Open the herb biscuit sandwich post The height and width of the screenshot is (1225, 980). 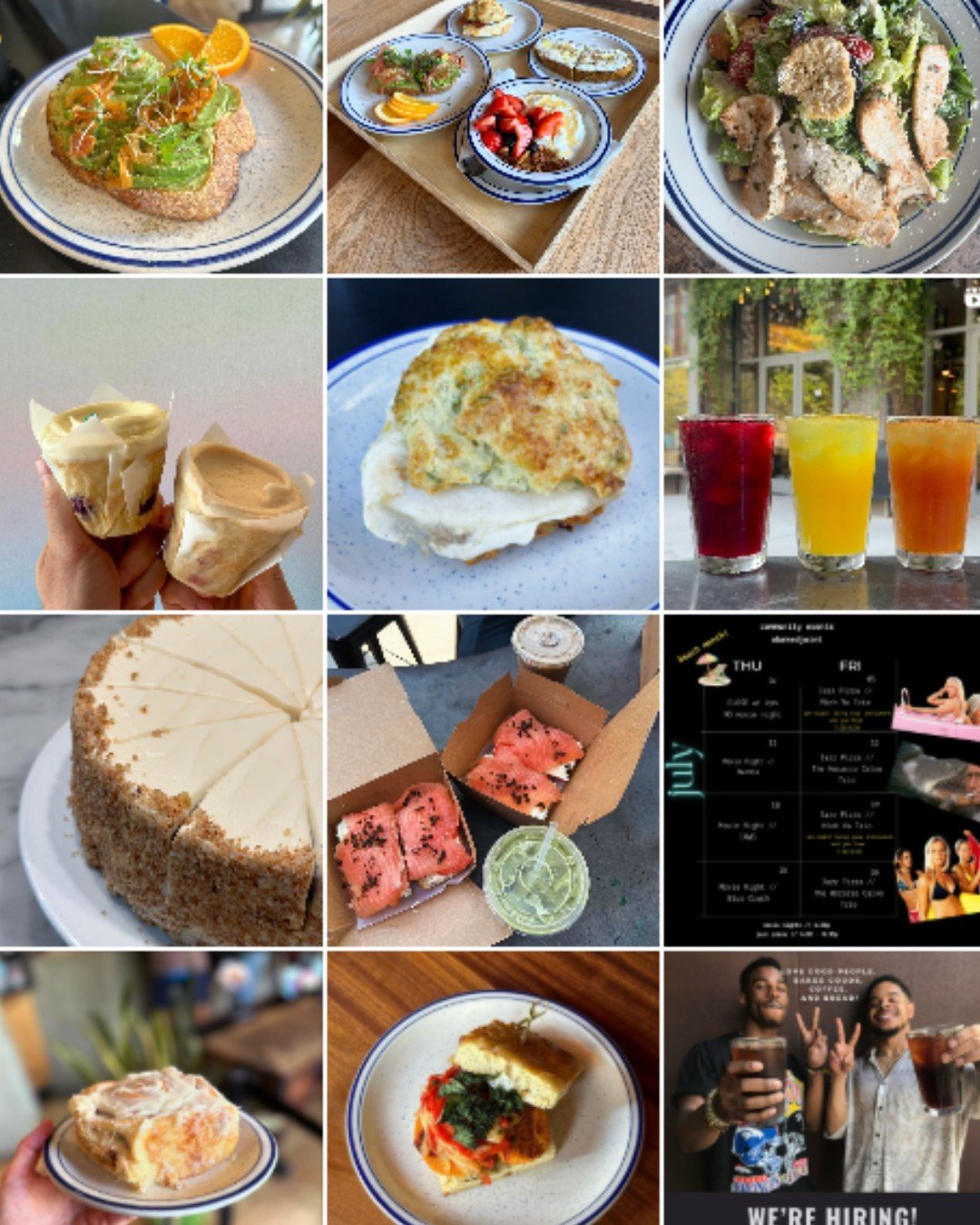493,444
